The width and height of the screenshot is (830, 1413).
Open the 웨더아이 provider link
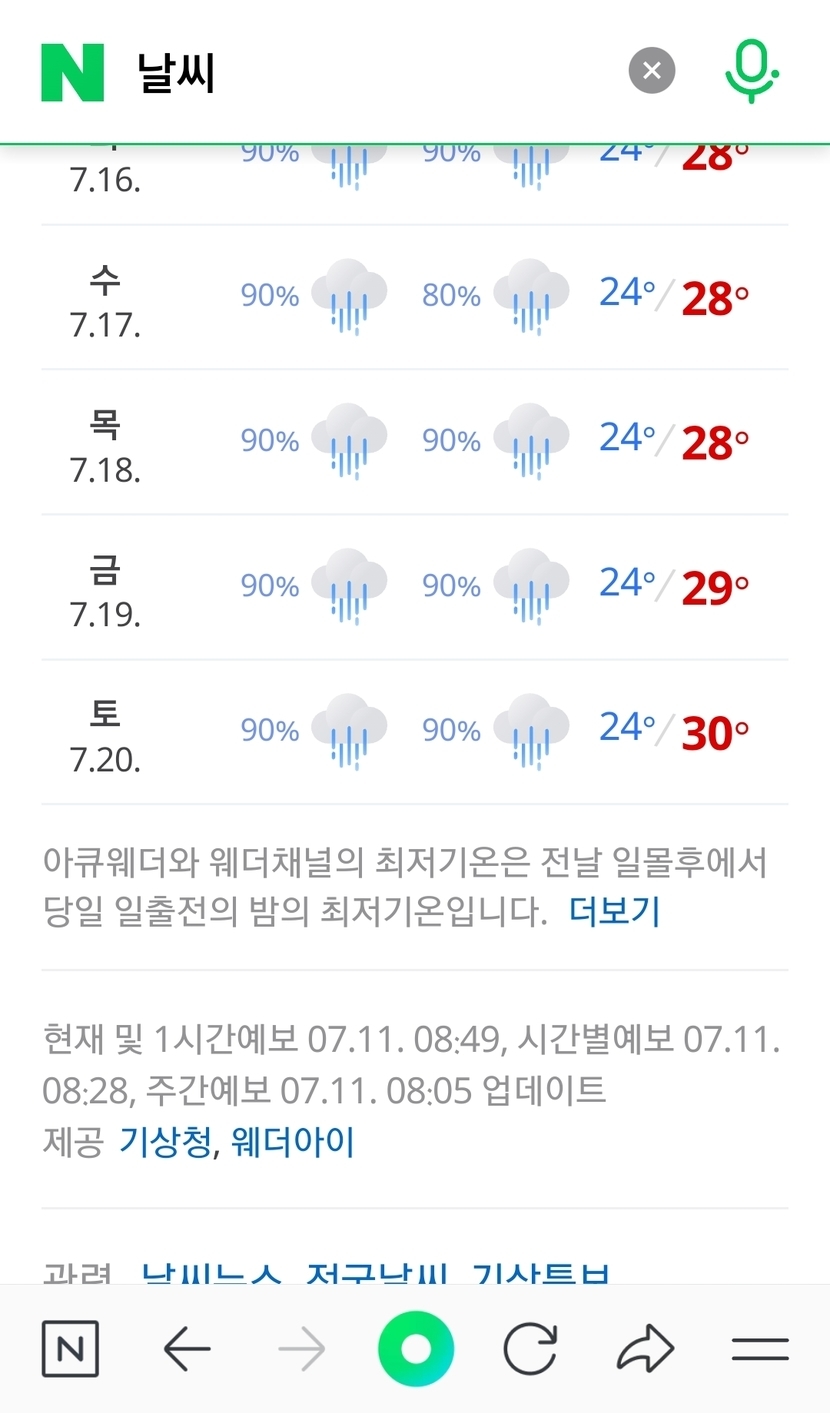click(x=292, y=1141)
